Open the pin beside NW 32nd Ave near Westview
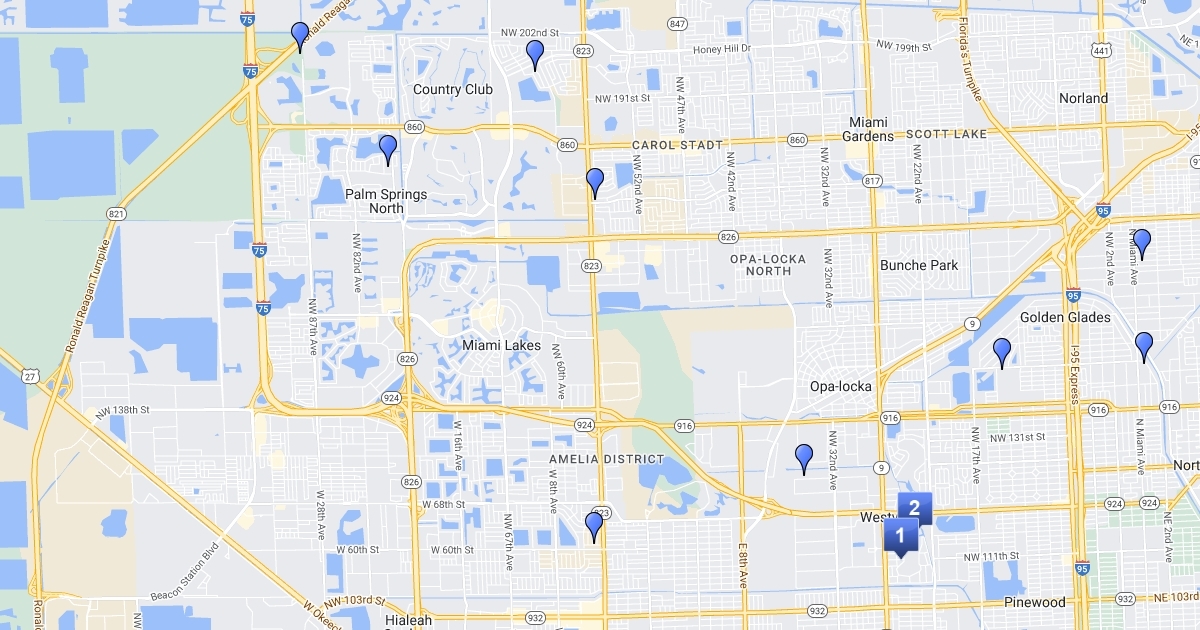Viewport: 1200px width, 630px height. [x=804, y=457]
